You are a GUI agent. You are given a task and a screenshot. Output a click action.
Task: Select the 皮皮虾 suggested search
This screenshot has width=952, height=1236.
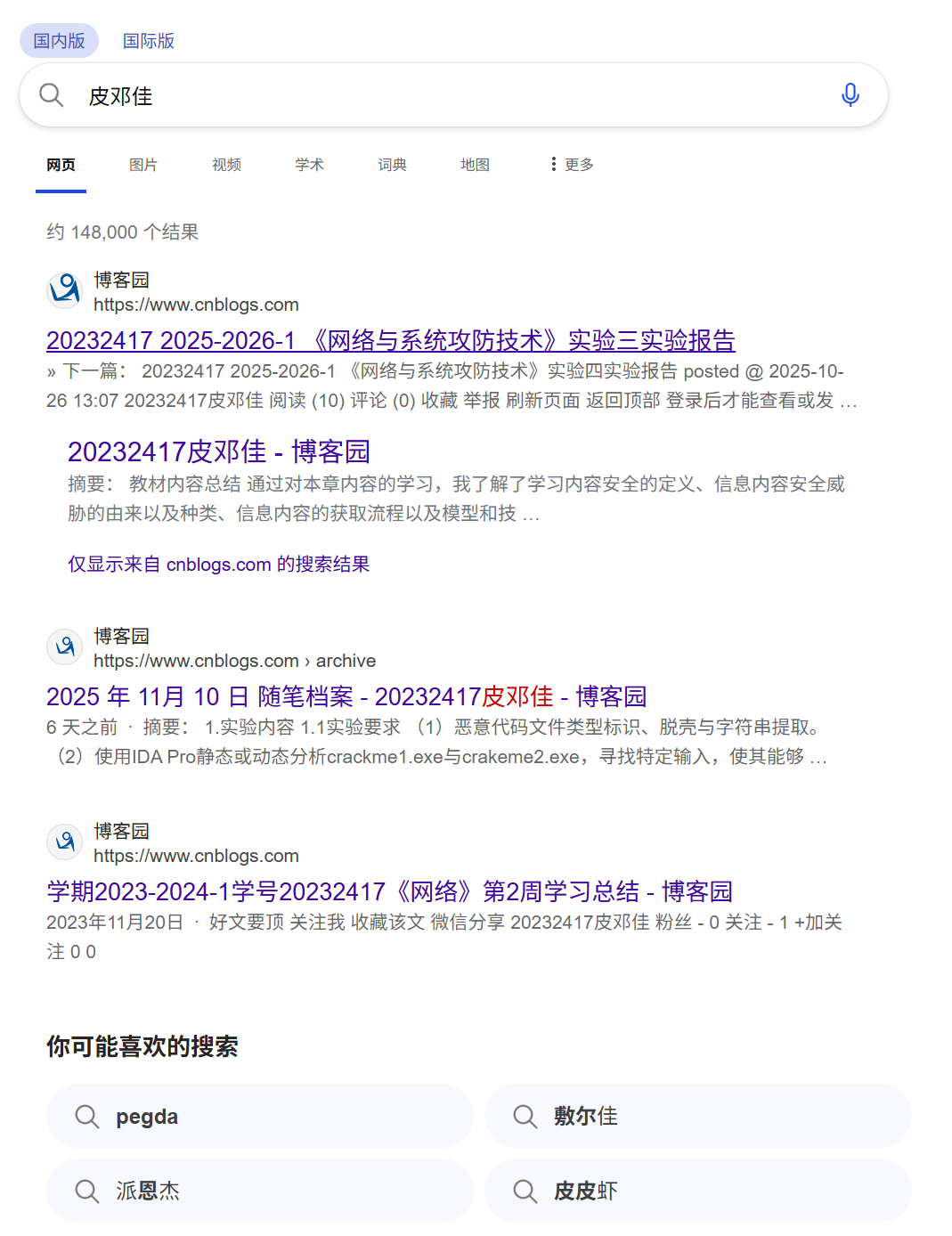[x=697, y=1191]
